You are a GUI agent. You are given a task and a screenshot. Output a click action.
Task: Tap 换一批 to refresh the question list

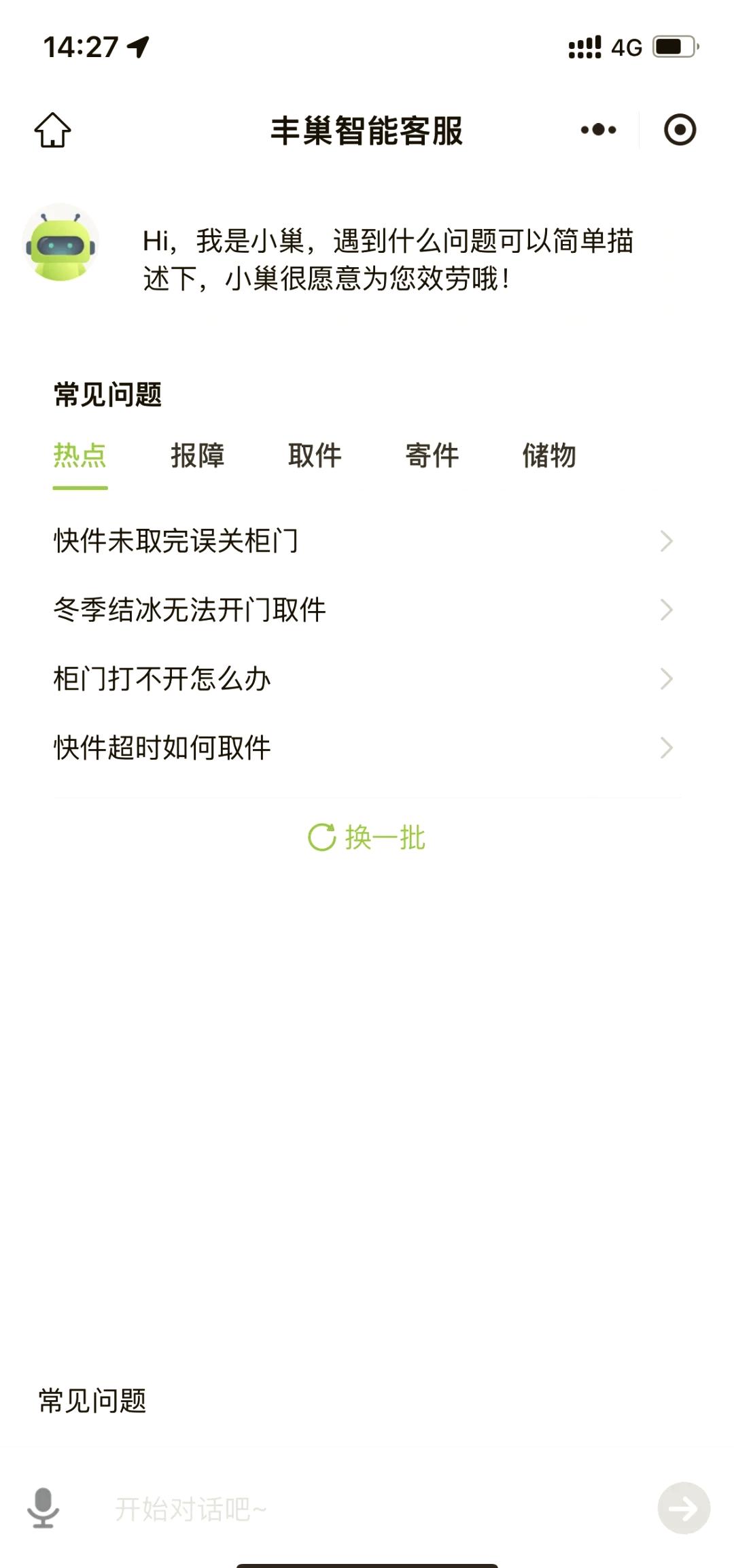[385, 838]
